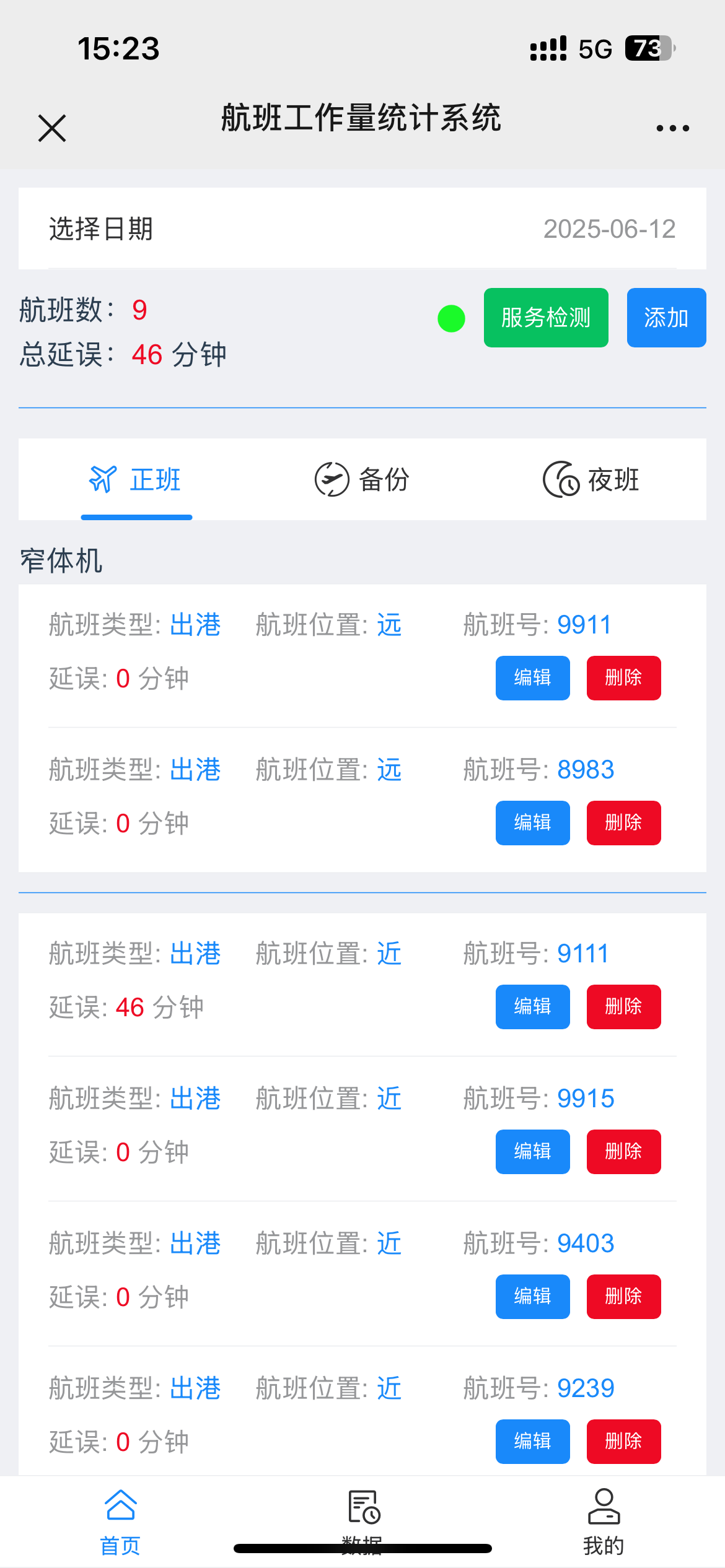Select the 正班 tab
The height and width of the screenshot is (1568, 725).
(x=136, y=479)
